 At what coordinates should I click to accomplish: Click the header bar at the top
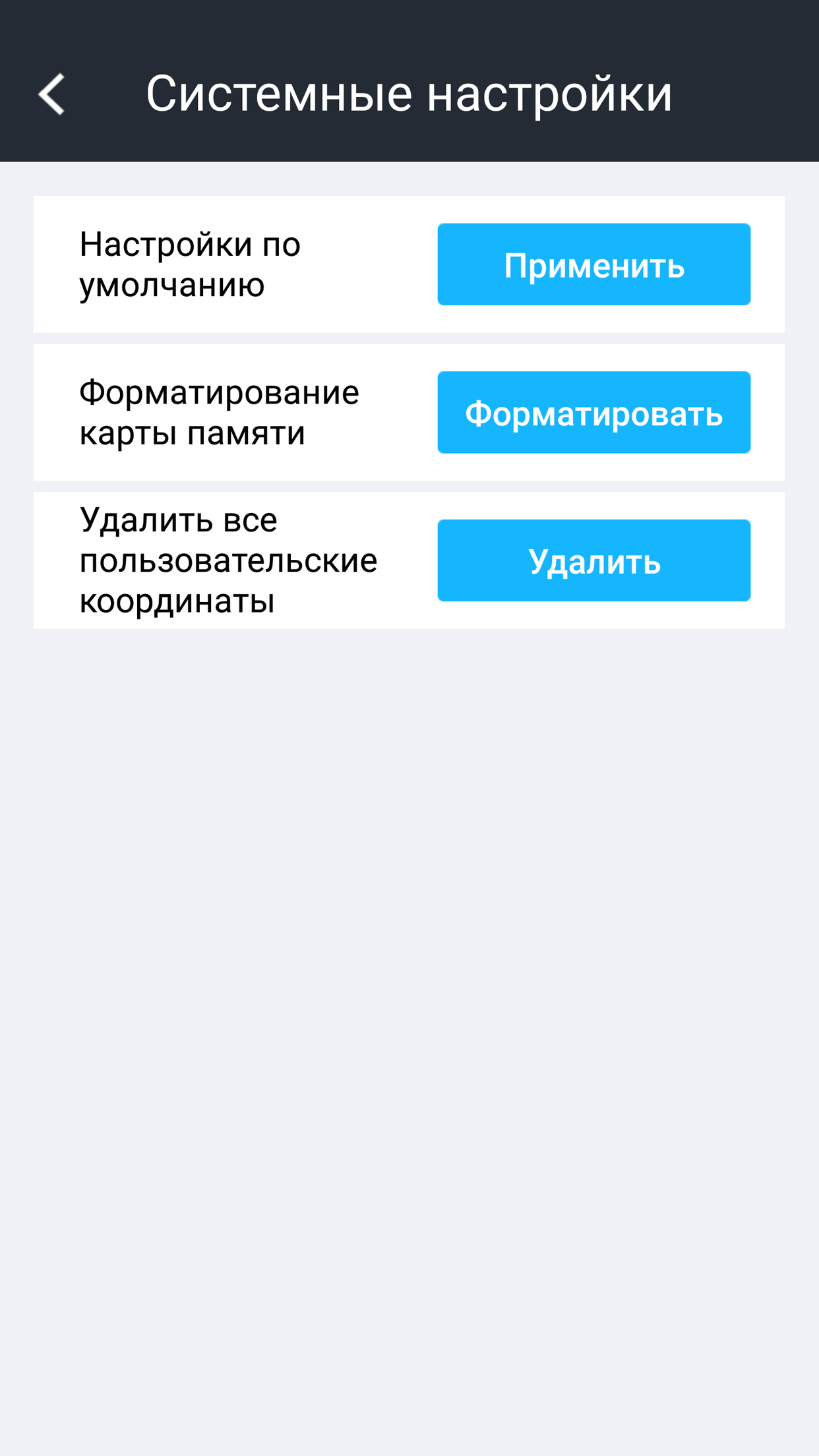pyautogui.click(x=409, y=80)
